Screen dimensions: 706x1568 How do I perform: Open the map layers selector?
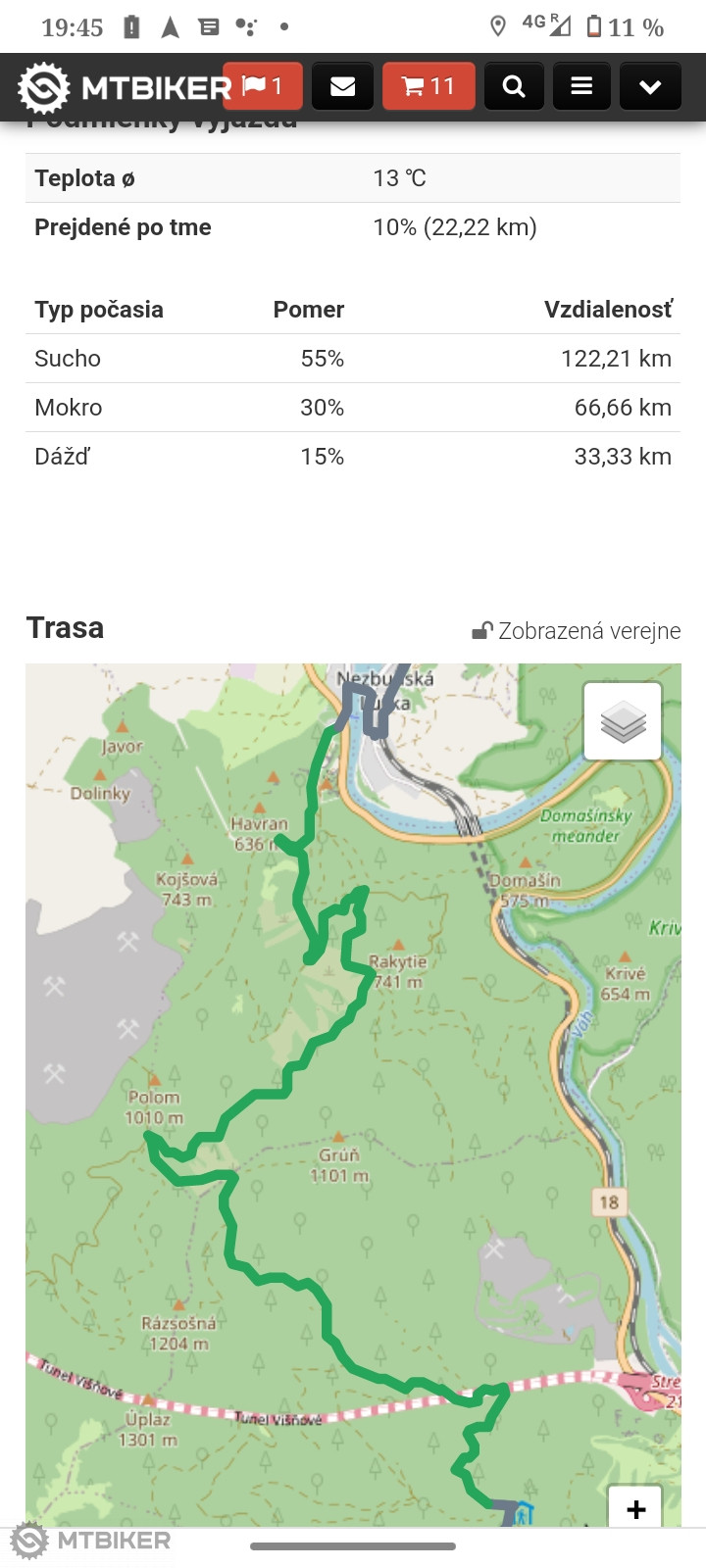coord(623,721)
